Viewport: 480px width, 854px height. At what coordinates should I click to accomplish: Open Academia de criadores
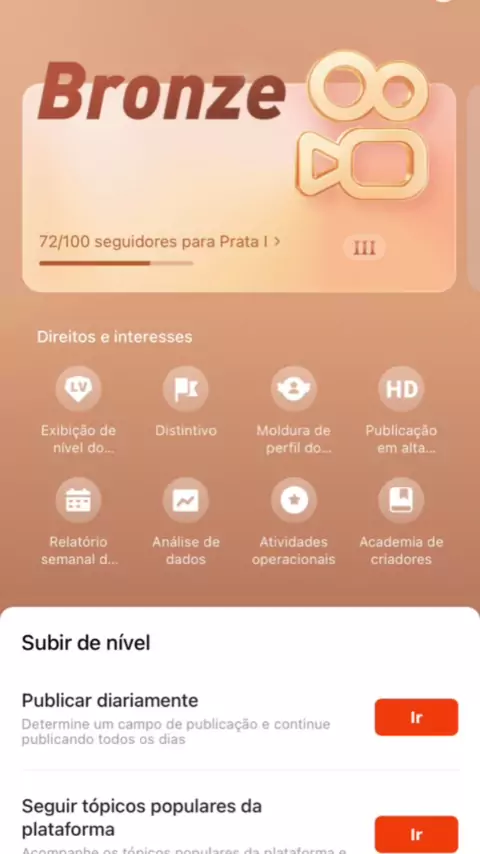point(401,522)
